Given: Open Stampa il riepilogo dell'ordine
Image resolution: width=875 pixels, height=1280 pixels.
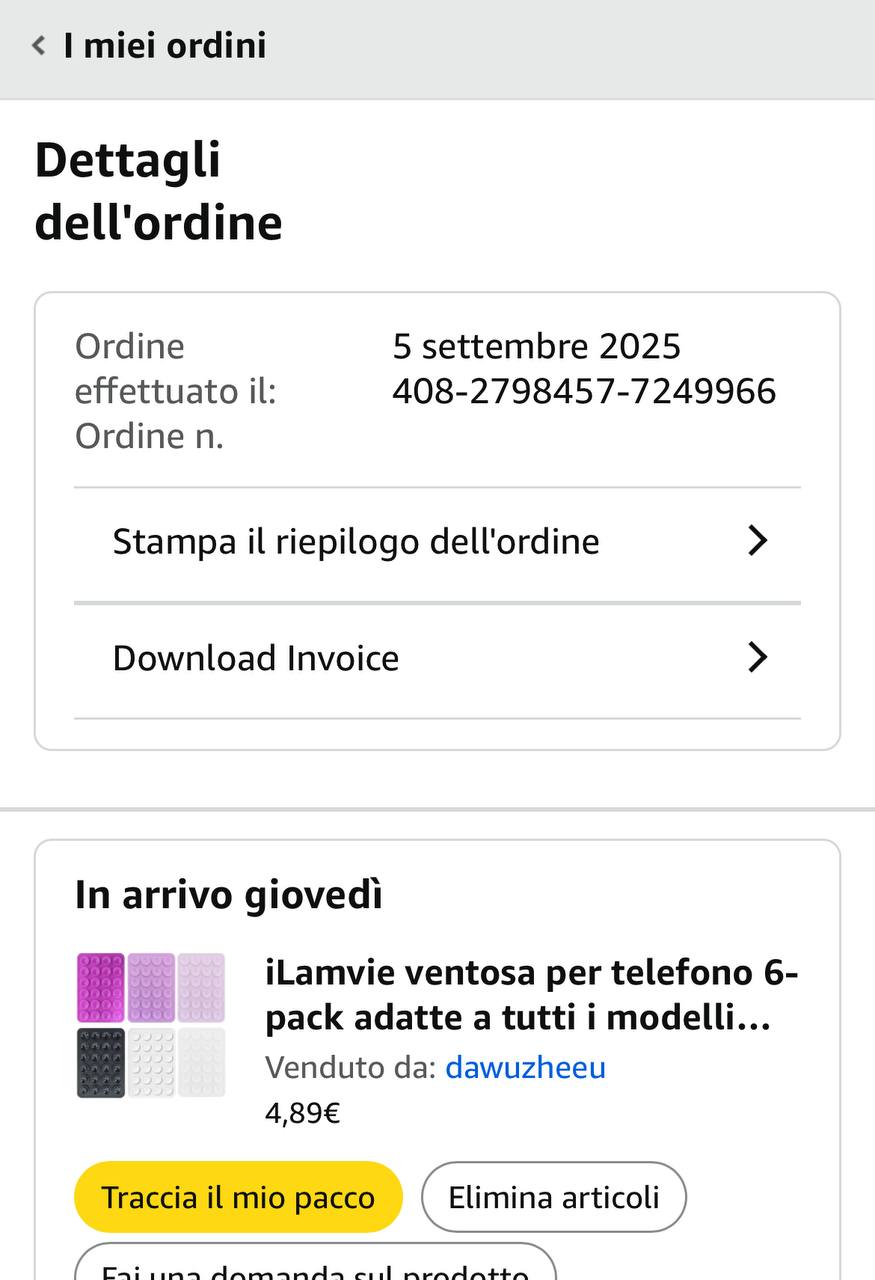Looking at the screenshot, I should point(437,542).
